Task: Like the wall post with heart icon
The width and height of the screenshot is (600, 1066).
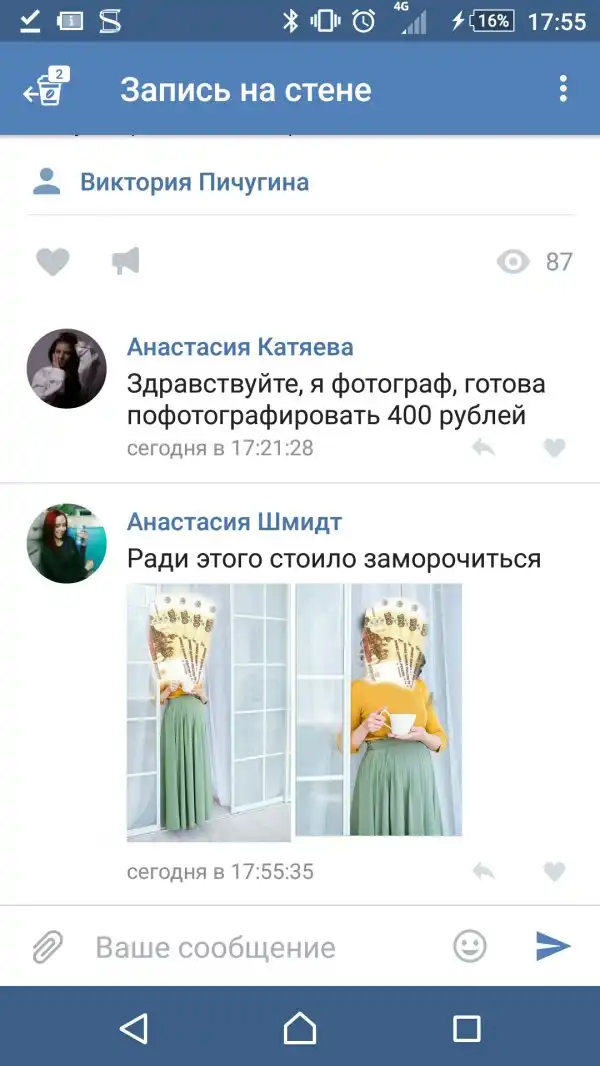Action: 53,262
